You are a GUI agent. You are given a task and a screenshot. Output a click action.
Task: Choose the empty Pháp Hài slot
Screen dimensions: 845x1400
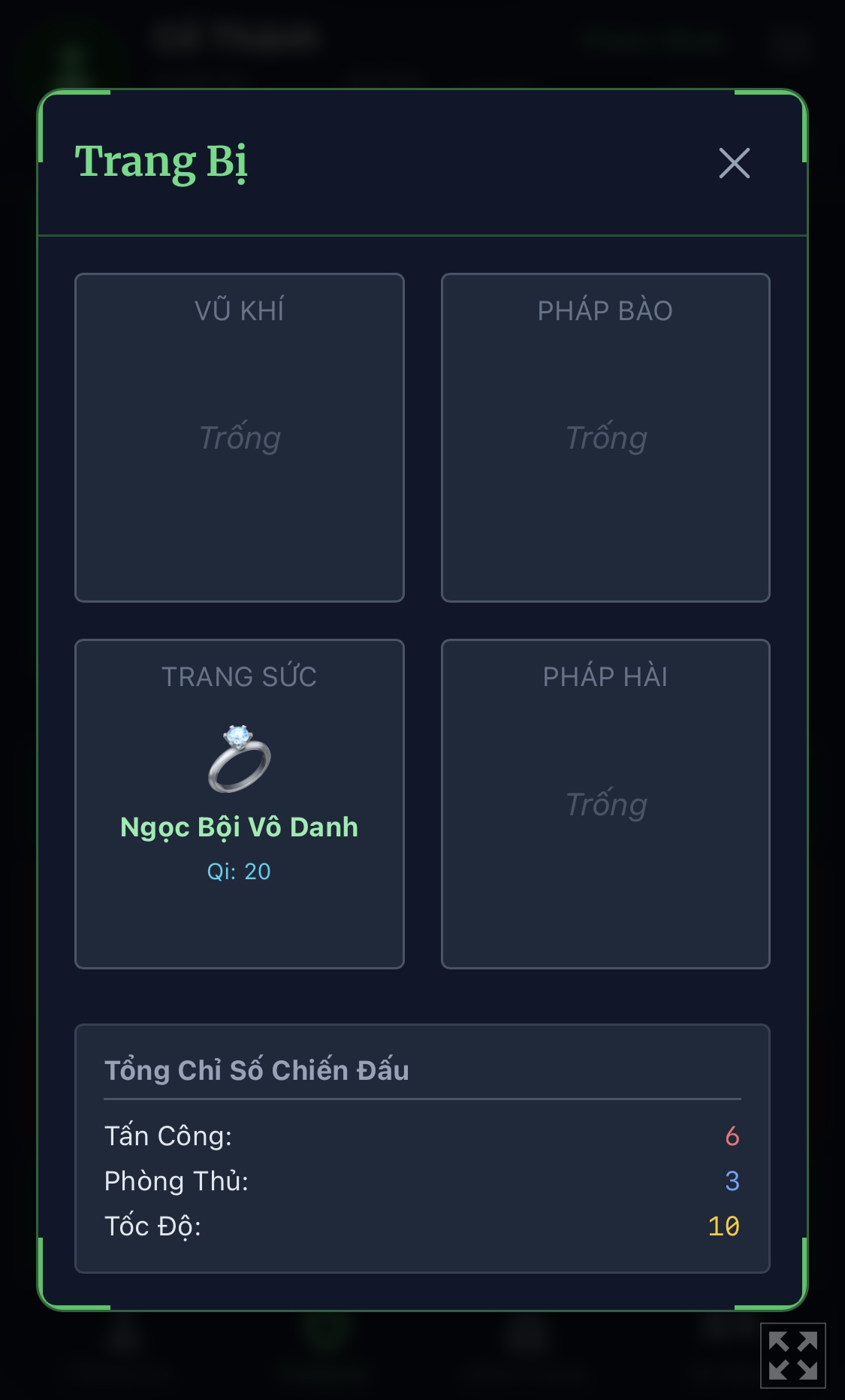tap(605, 804)
